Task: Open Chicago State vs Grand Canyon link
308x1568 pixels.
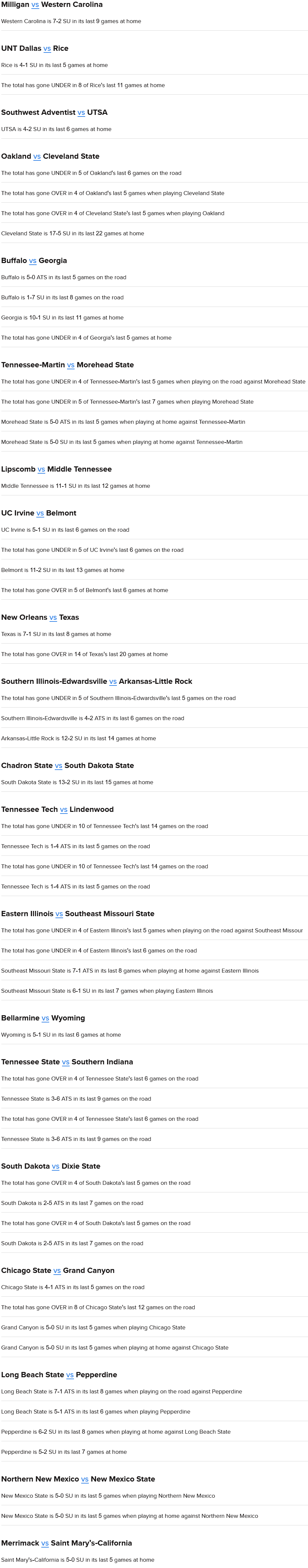Action: pos(56,1271)
